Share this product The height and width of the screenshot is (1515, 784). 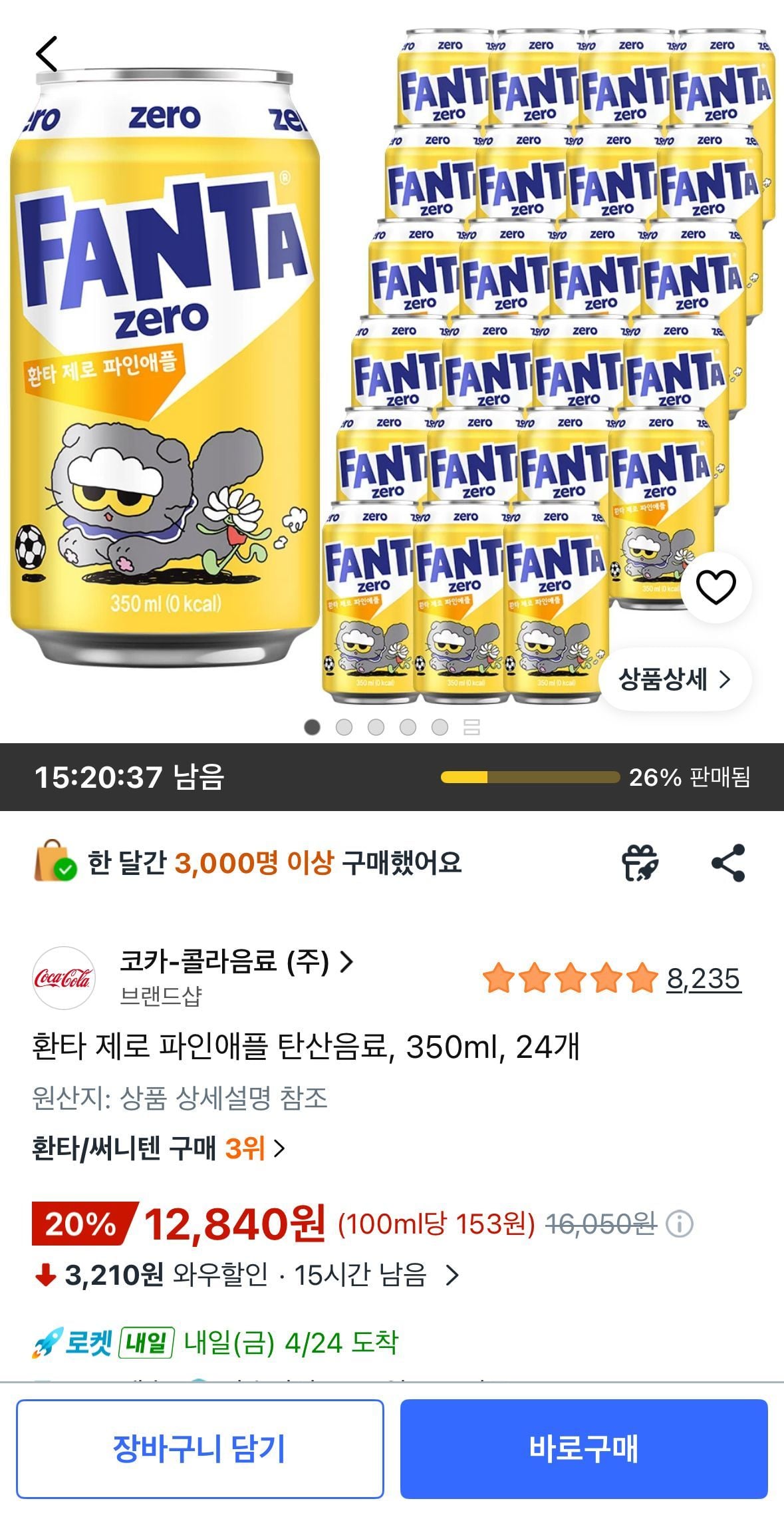728,863
